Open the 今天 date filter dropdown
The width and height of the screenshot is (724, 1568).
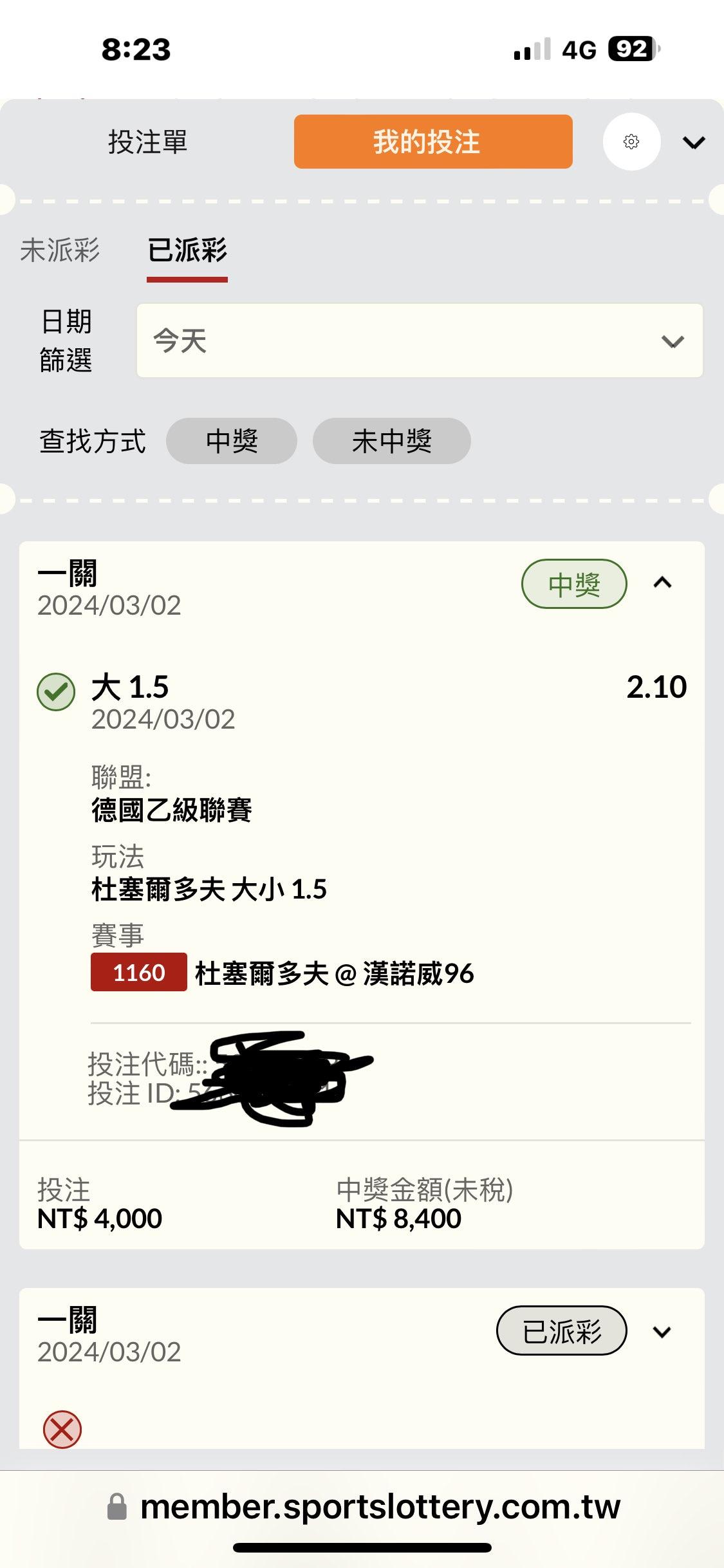click(x=419, y=341)
